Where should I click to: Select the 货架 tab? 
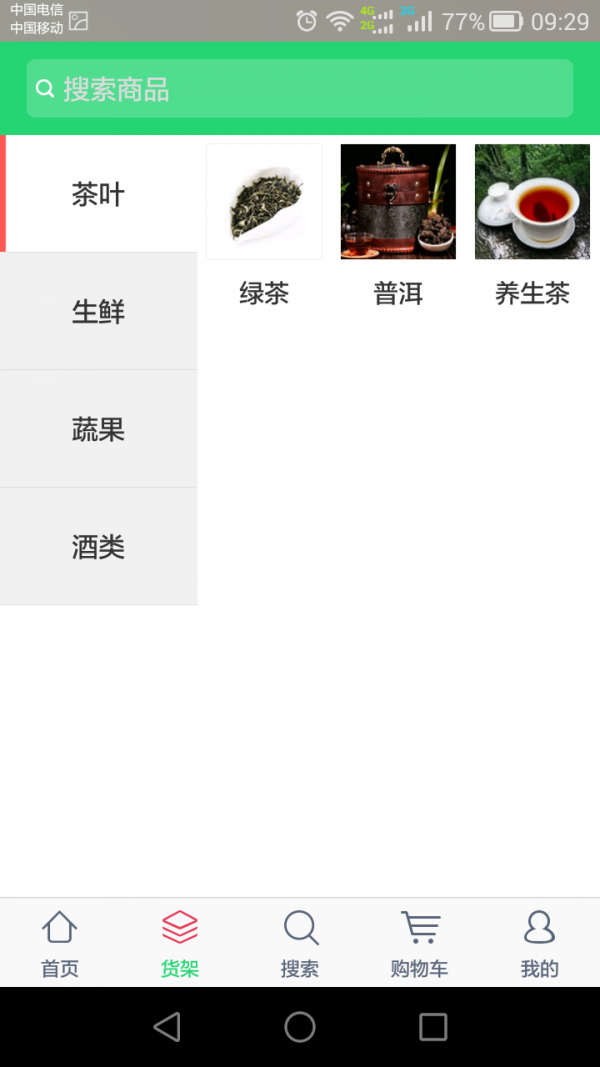[180, 943]
